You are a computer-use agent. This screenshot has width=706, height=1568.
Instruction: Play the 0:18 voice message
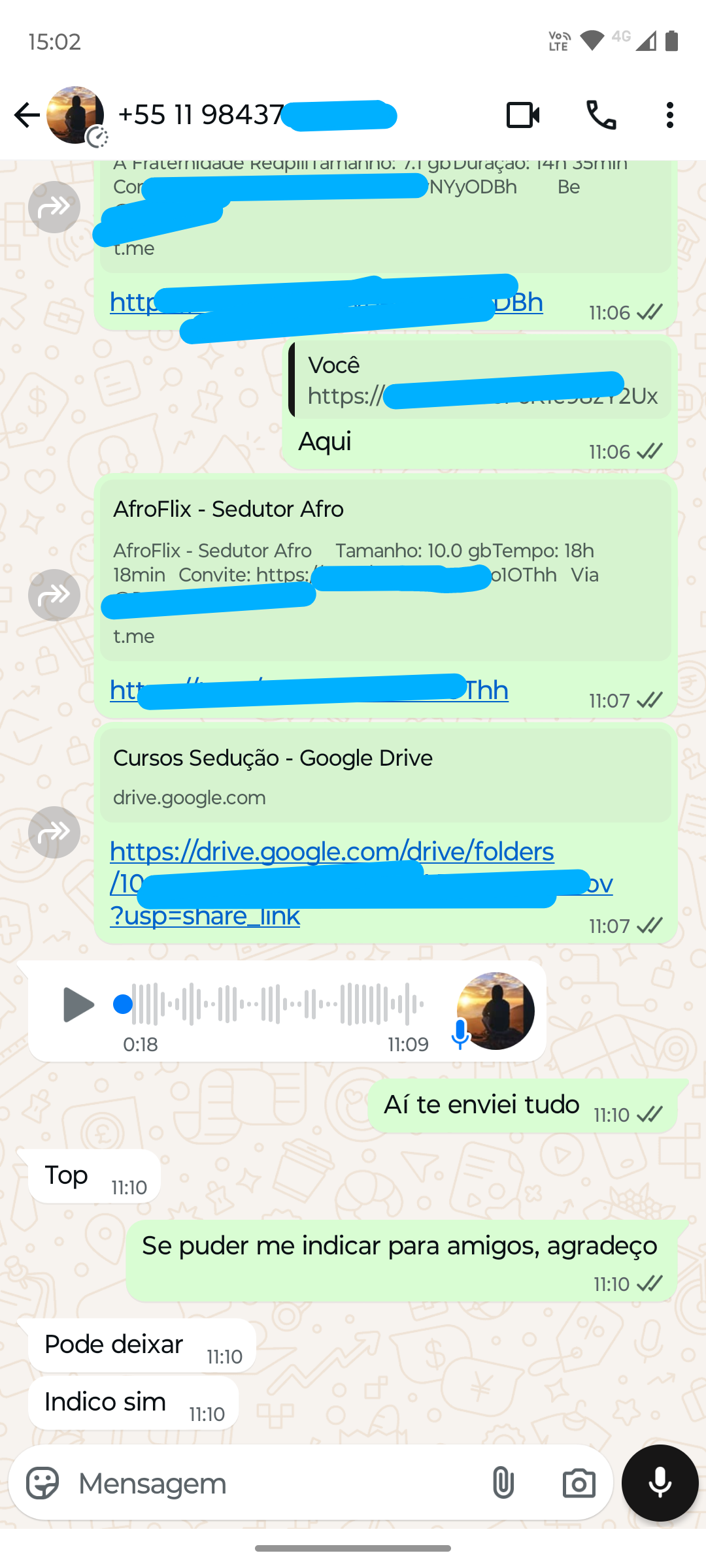pyautogui.click(x=78, y=1005)
